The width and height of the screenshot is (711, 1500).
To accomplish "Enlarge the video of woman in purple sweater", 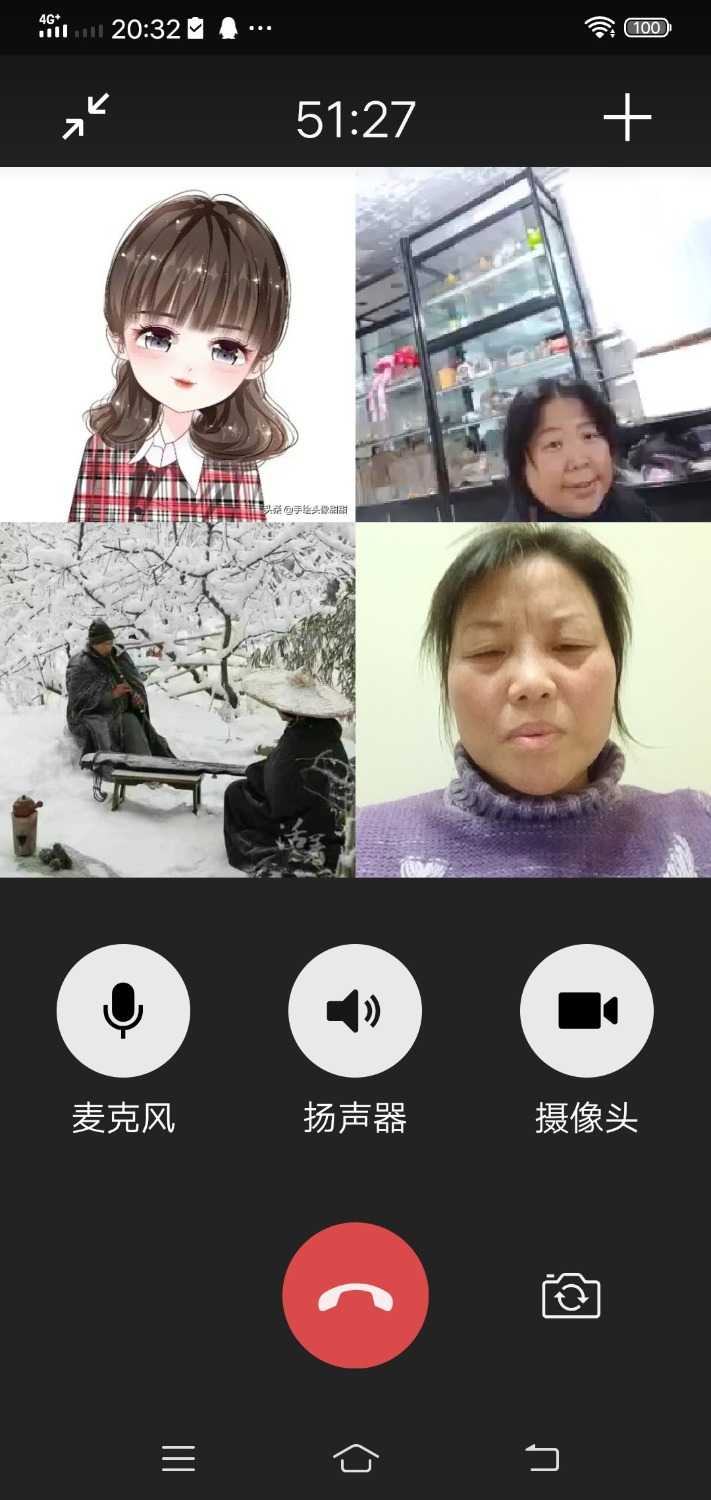I will (533, 700).
